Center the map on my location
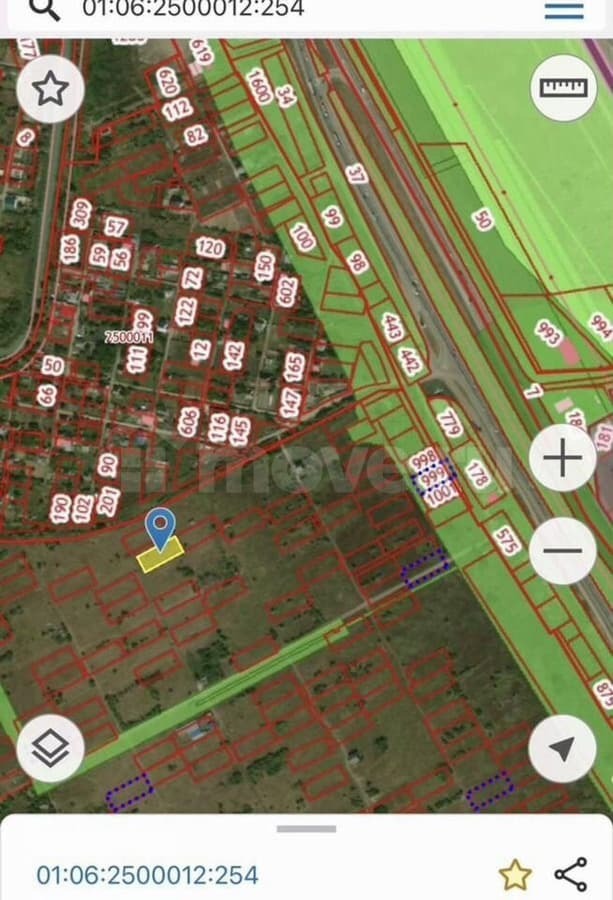This screenshot has width=613, height=900. pos(563,748)
